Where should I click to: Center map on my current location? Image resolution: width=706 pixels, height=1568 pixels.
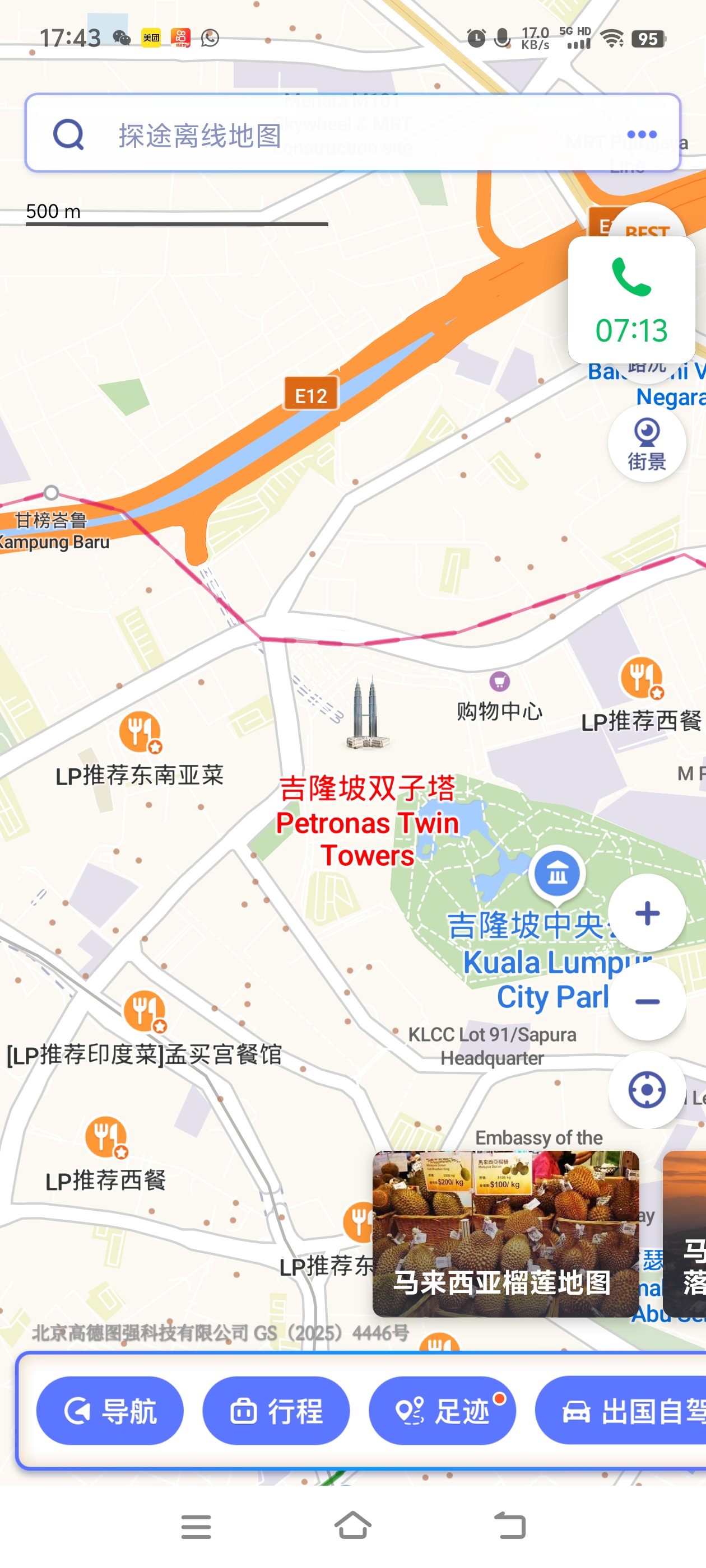point(646,1090)
